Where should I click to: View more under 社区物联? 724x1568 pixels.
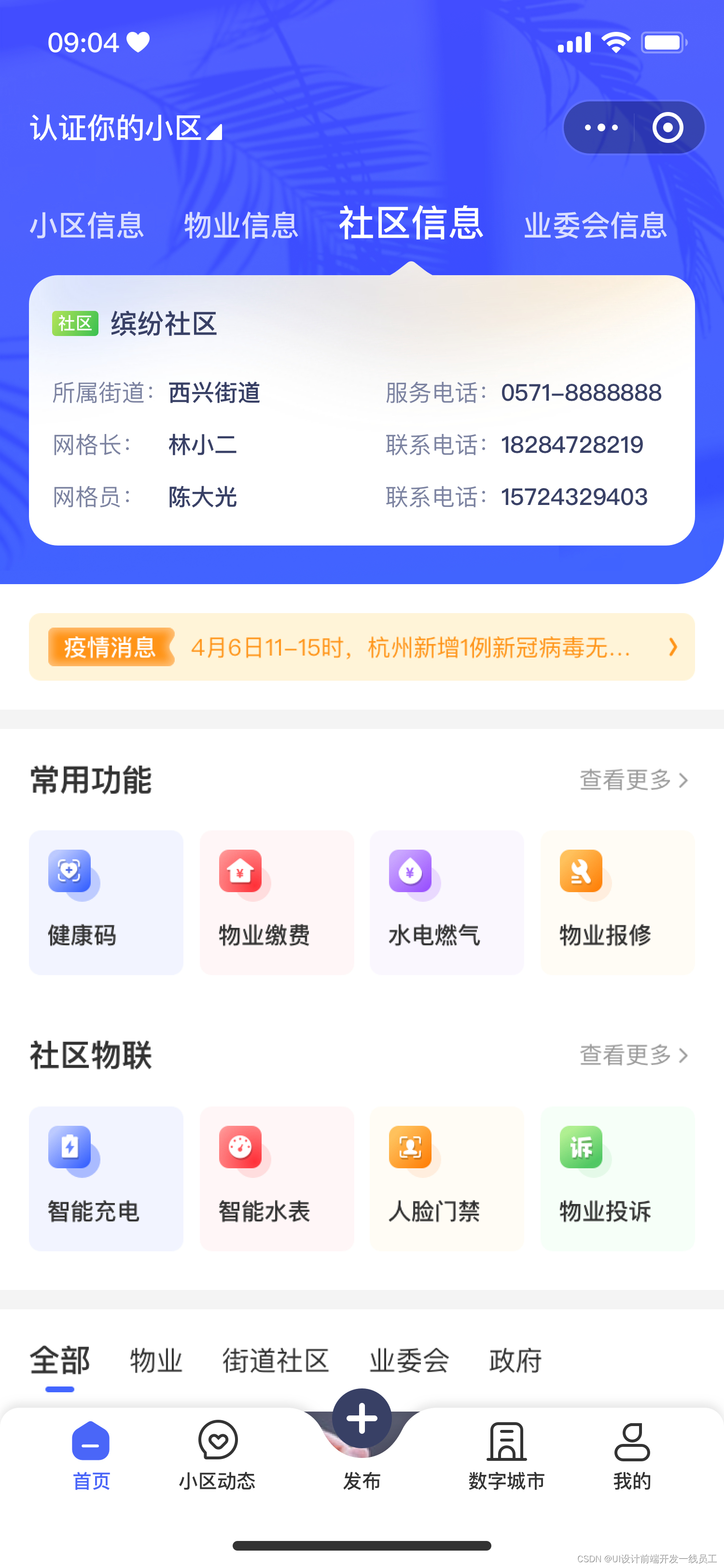click(x=633, y=1055)
